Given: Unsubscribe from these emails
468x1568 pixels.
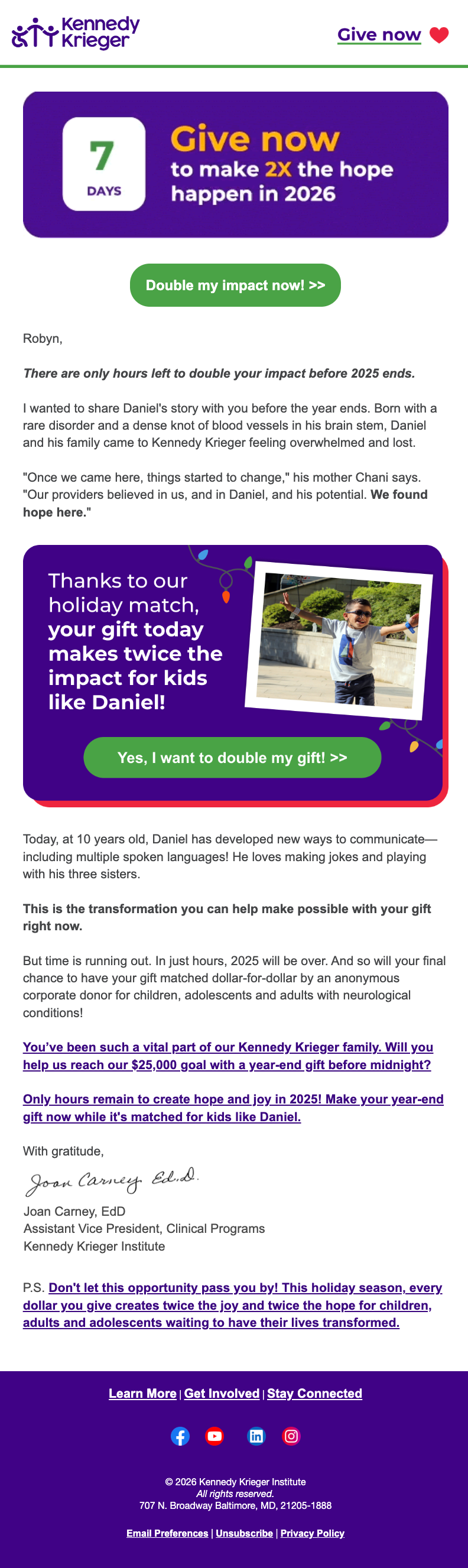Looking at the screenshot, I should pos(244,1533).
